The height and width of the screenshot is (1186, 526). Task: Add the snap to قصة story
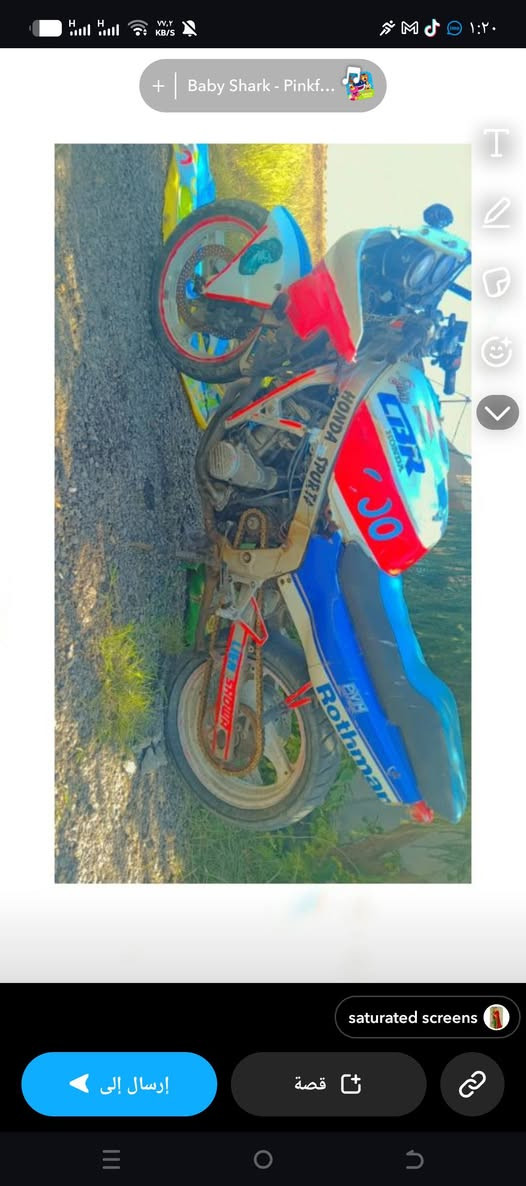coord(328,1084)
